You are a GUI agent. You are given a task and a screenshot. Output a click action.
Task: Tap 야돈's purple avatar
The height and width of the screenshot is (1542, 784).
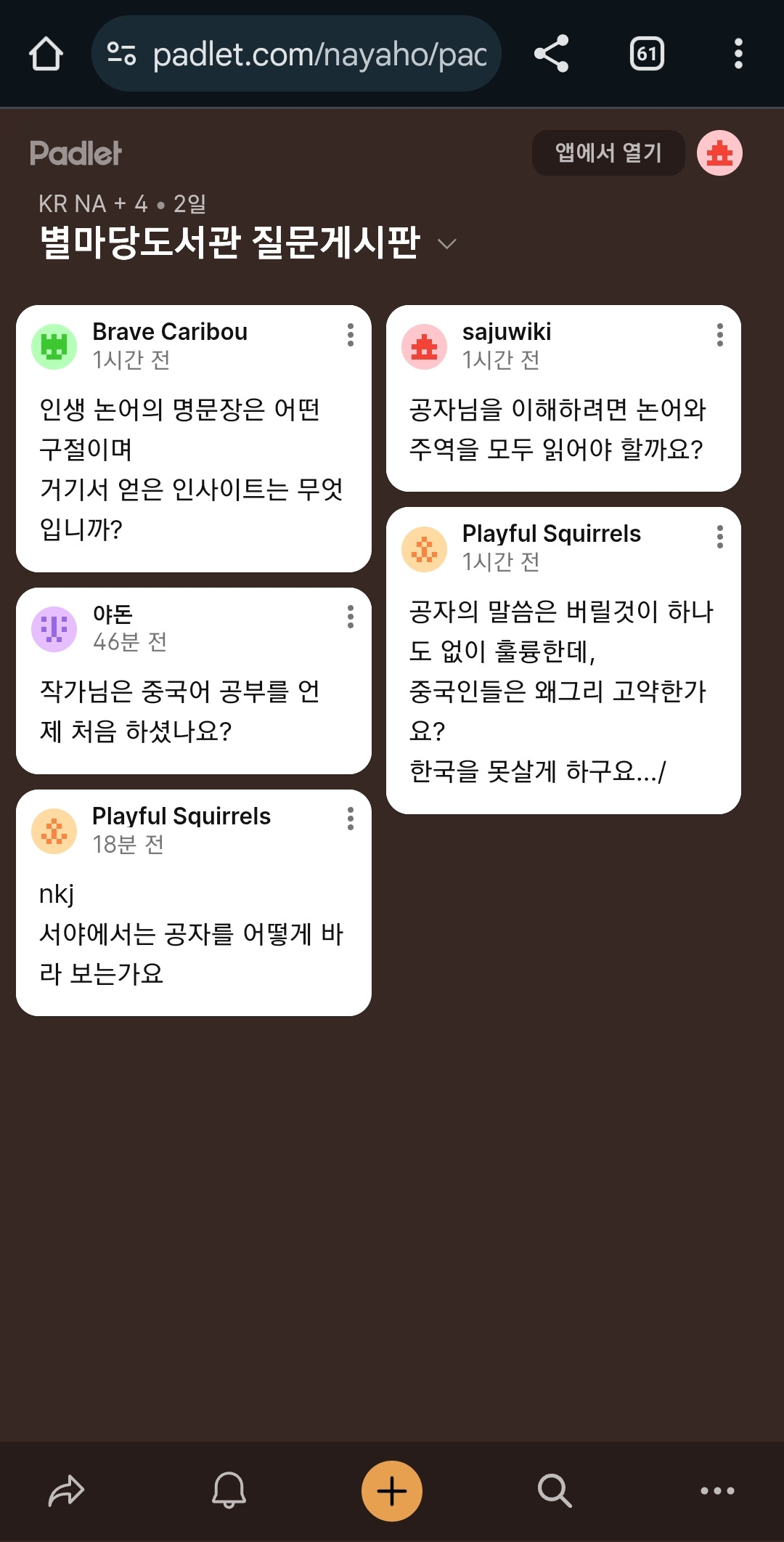54,629
